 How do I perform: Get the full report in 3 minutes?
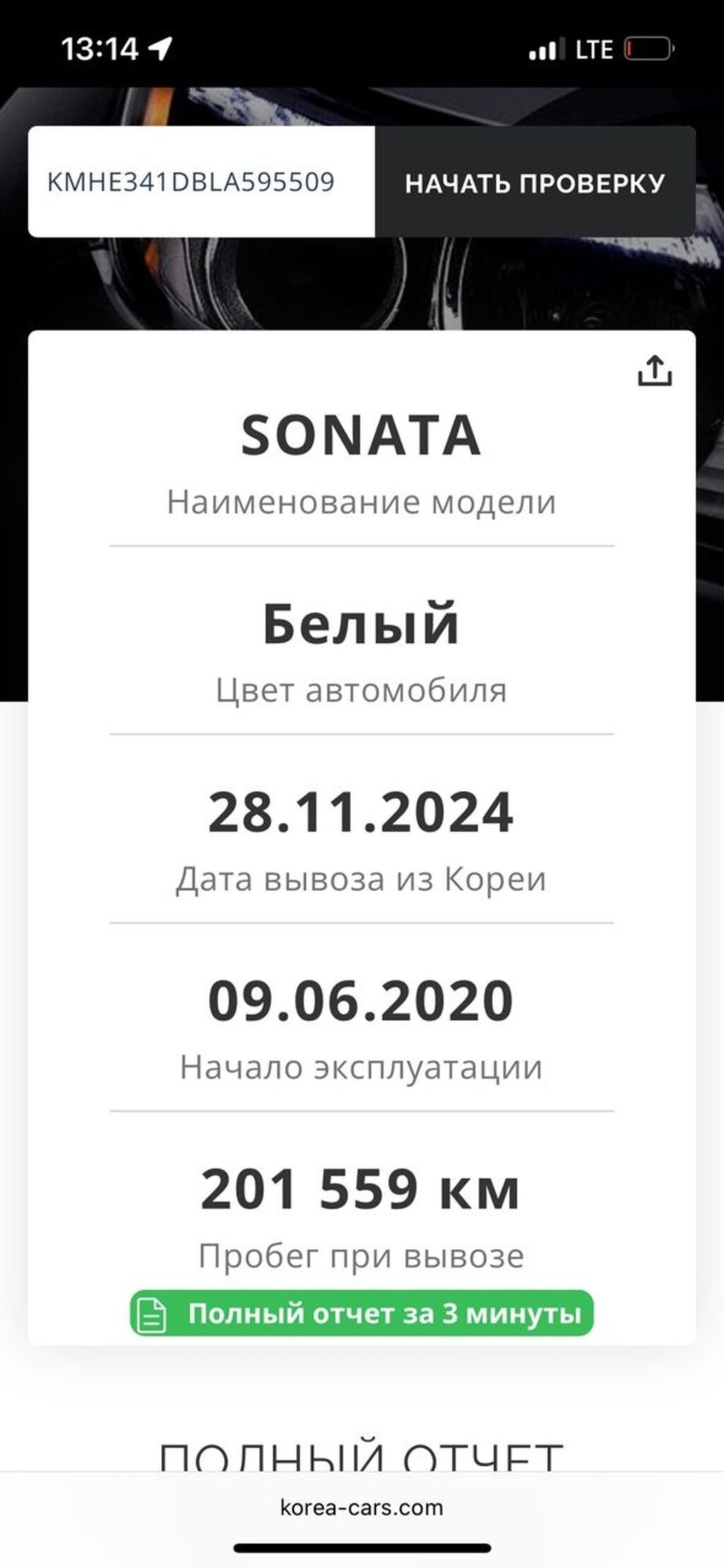[361, 1314]
